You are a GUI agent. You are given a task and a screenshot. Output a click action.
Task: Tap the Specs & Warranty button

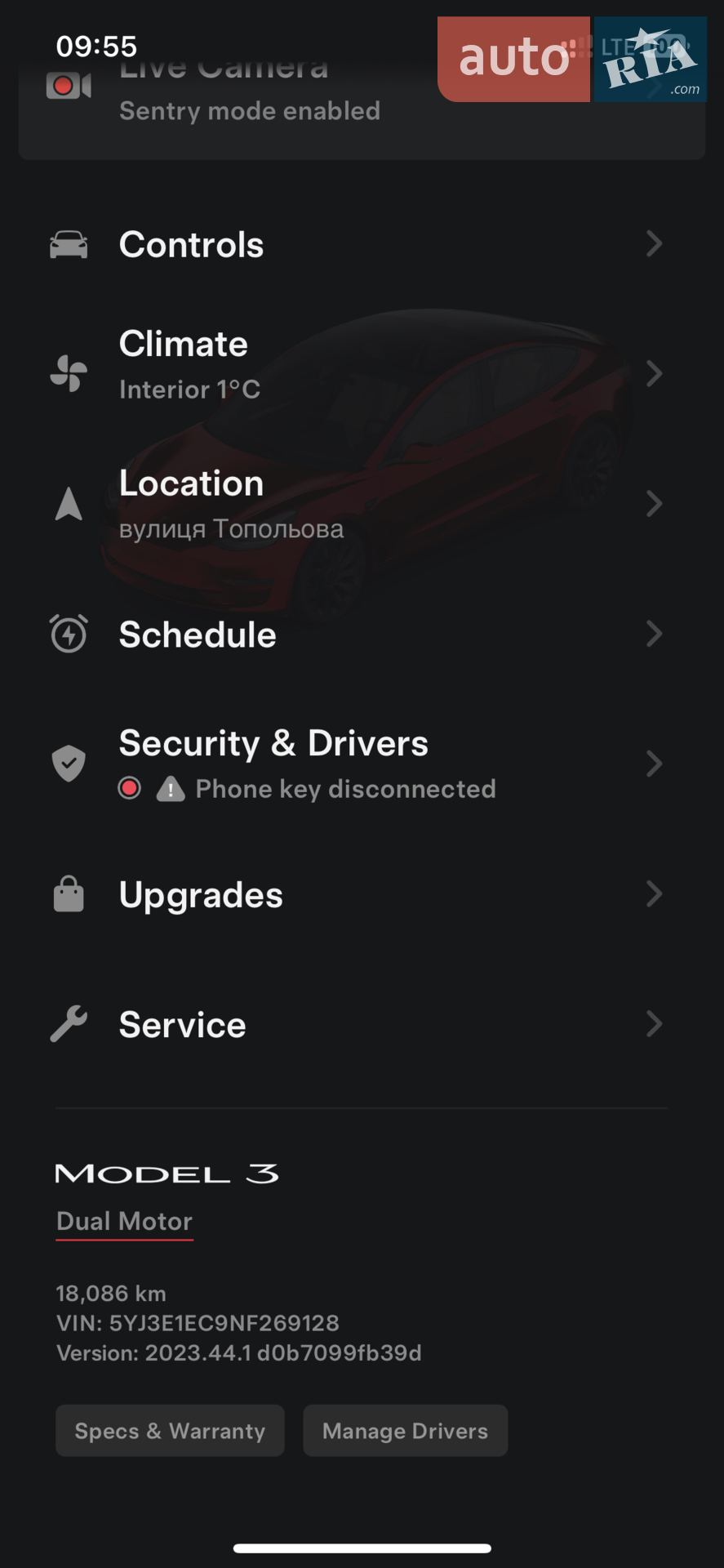tap(170, 1431)
